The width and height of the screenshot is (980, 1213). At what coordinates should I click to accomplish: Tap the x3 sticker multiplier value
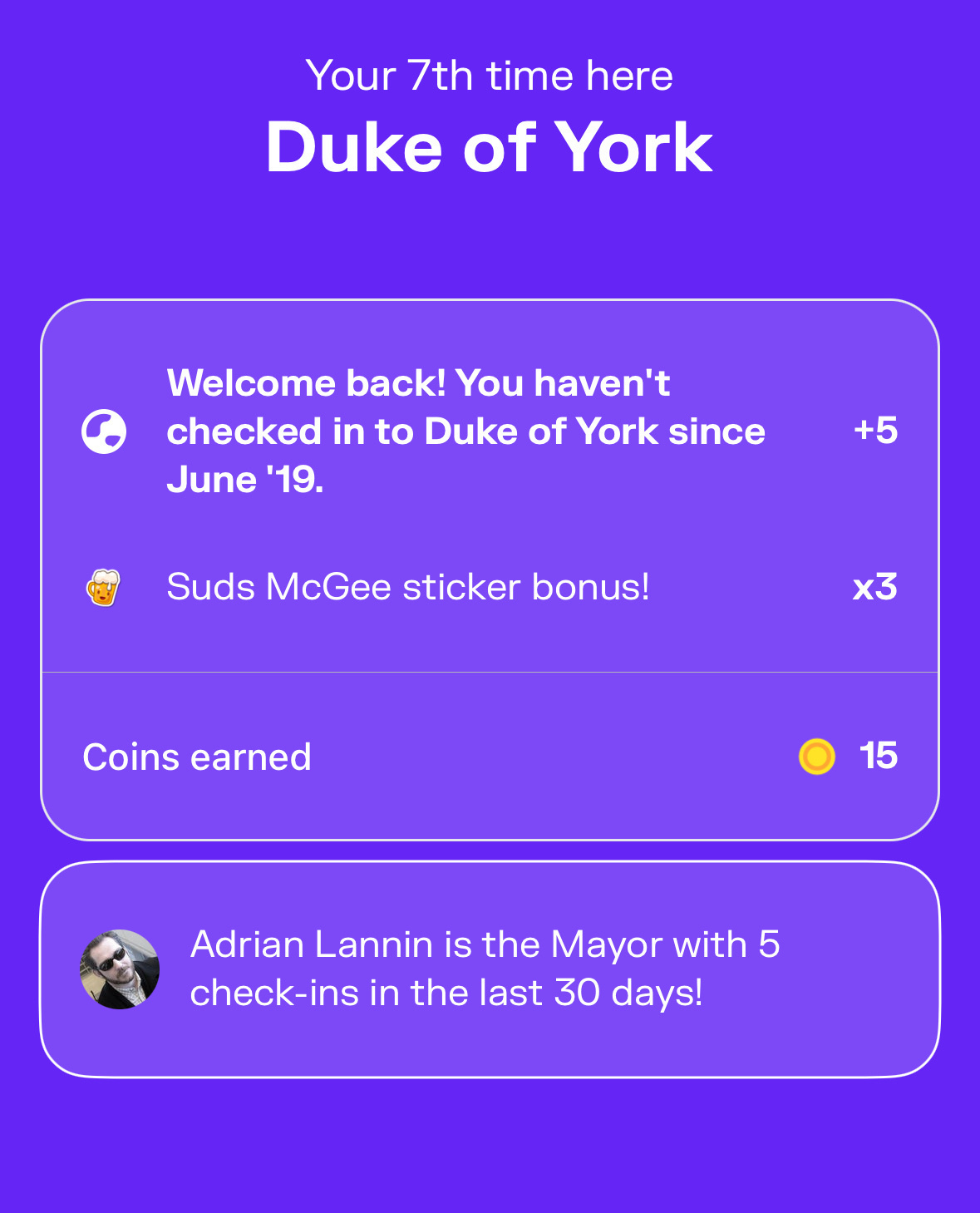[874, 587]
